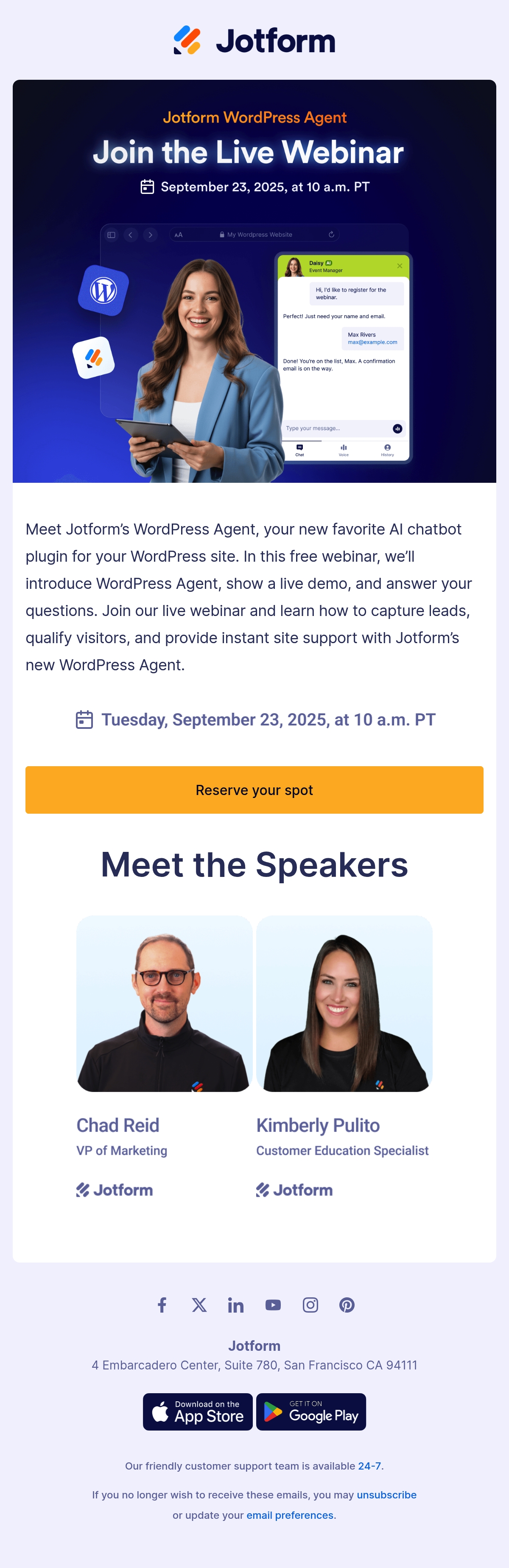Visit Jotform's Pinterest page
The width and height of the screenshot is (509, 1568).
coord(347,1305)
